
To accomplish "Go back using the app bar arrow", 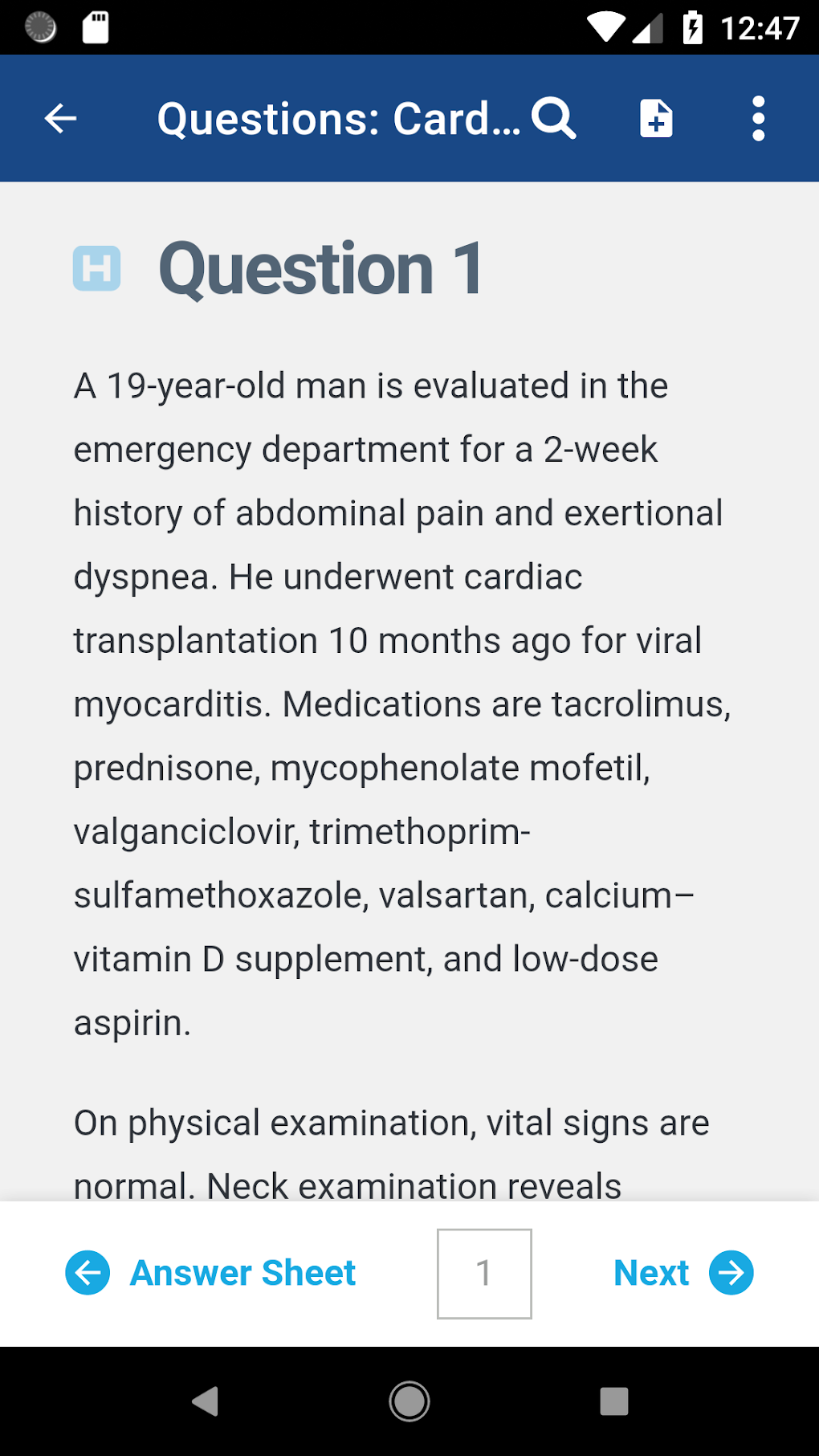I will pyautogui.click(x=60, y=119).
